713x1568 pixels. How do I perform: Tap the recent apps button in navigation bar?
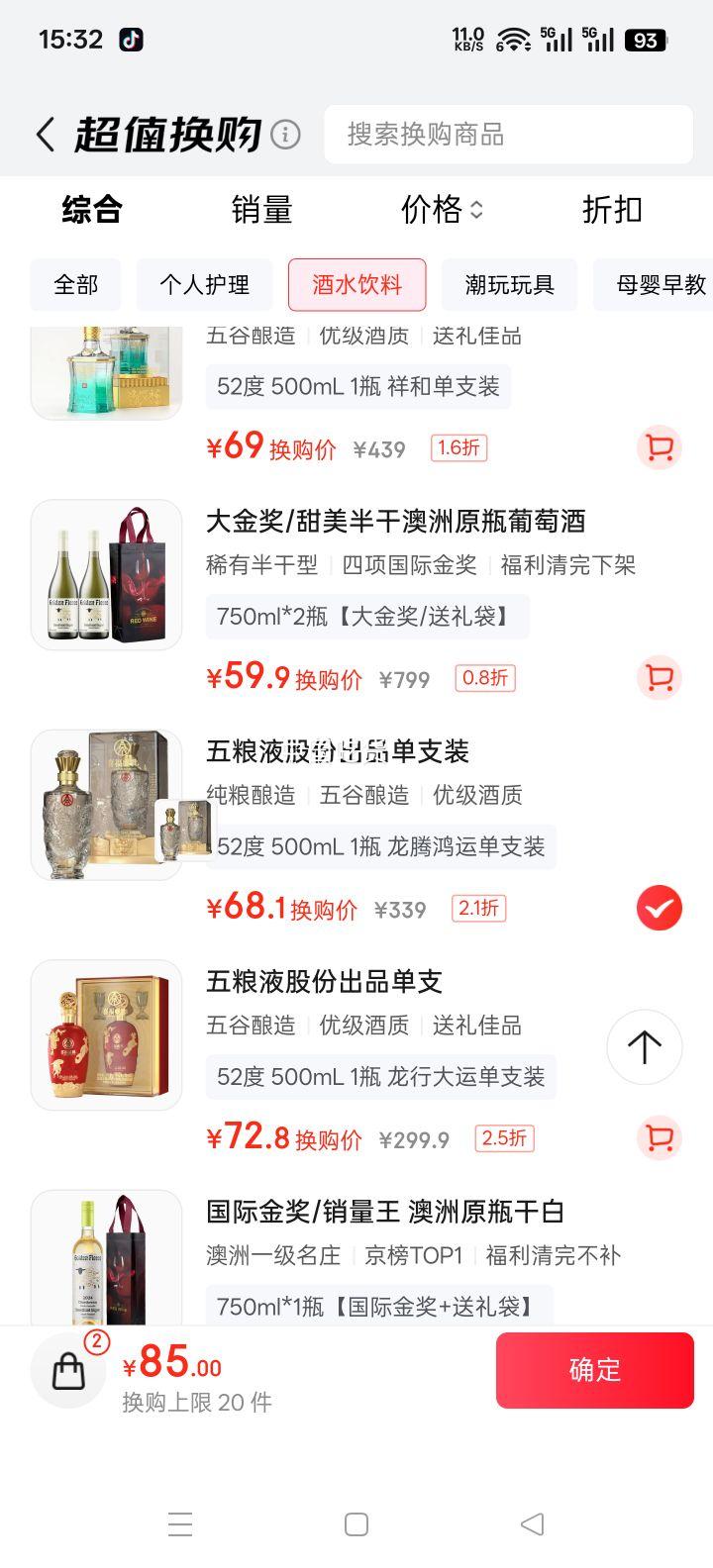[180, 1524]
